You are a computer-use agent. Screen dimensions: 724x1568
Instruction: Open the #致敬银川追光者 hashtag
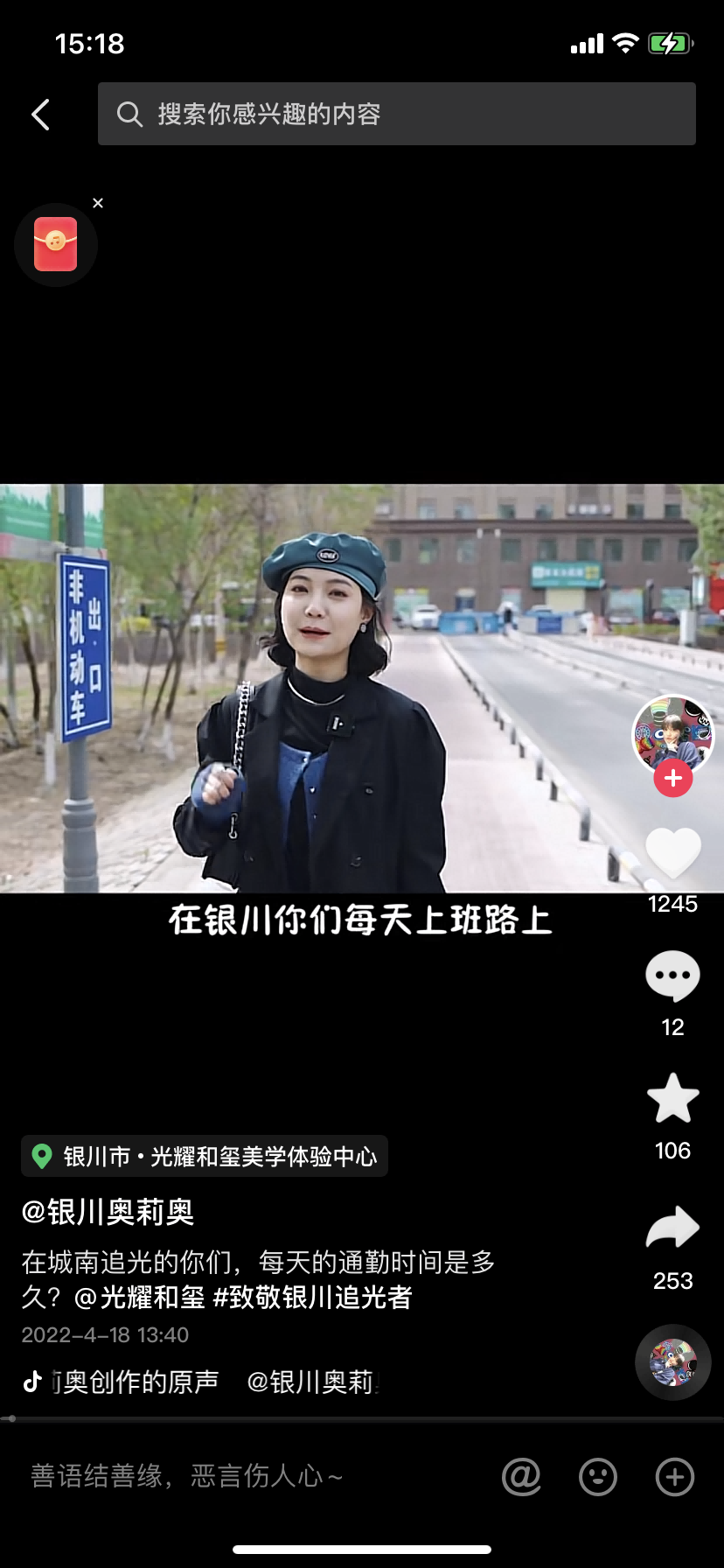[312, 1297]
